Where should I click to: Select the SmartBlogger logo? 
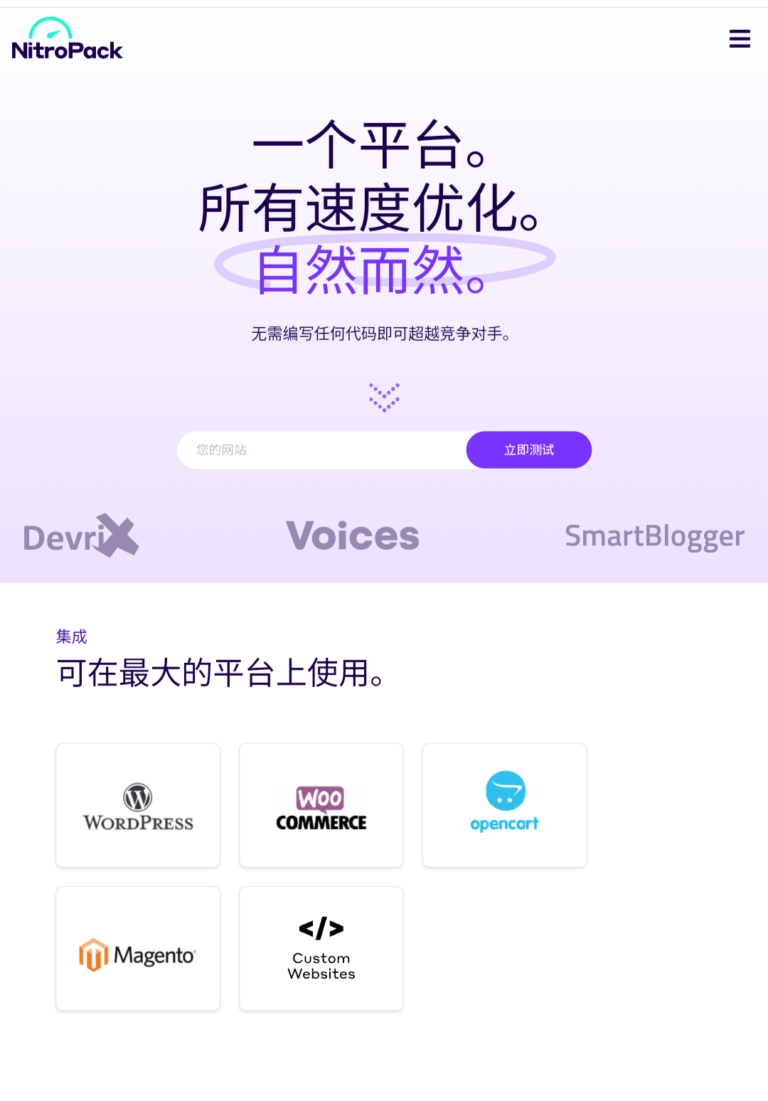point(655,536)
